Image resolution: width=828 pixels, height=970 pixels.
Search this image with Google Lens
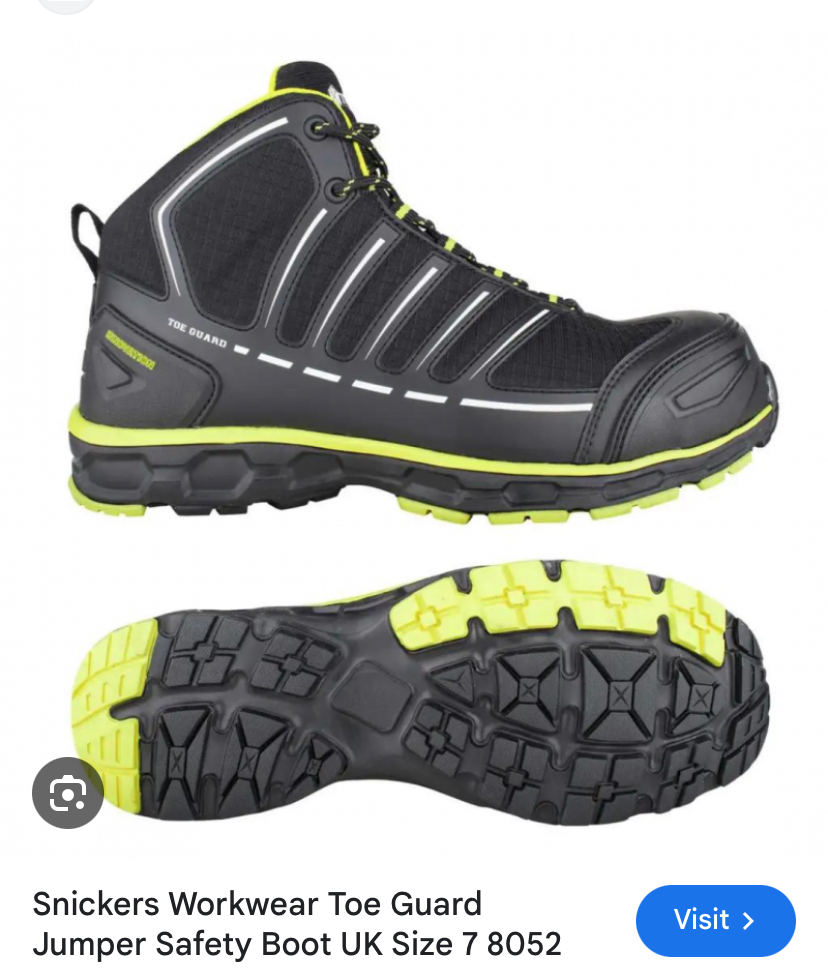click(68, 793)
